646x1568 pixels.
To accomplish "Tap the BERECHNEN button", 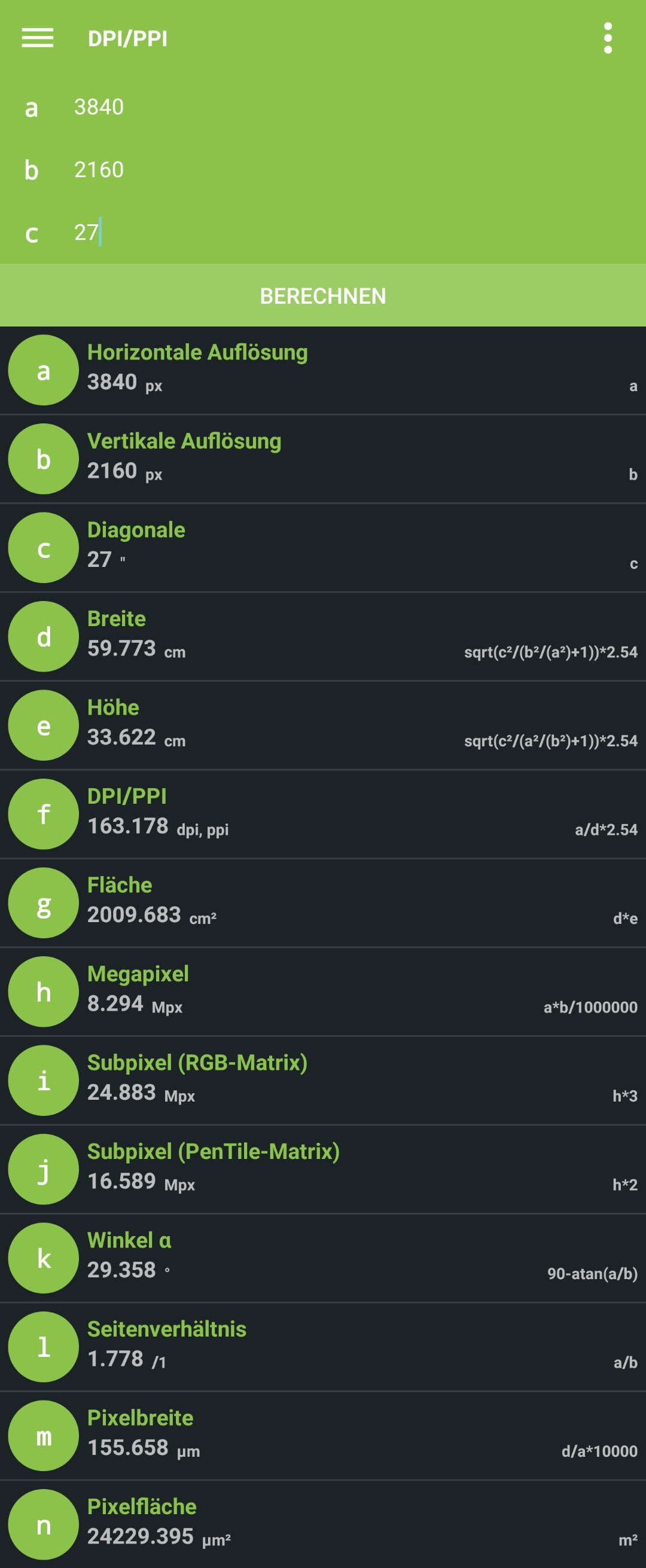I will tap(322, 296).
